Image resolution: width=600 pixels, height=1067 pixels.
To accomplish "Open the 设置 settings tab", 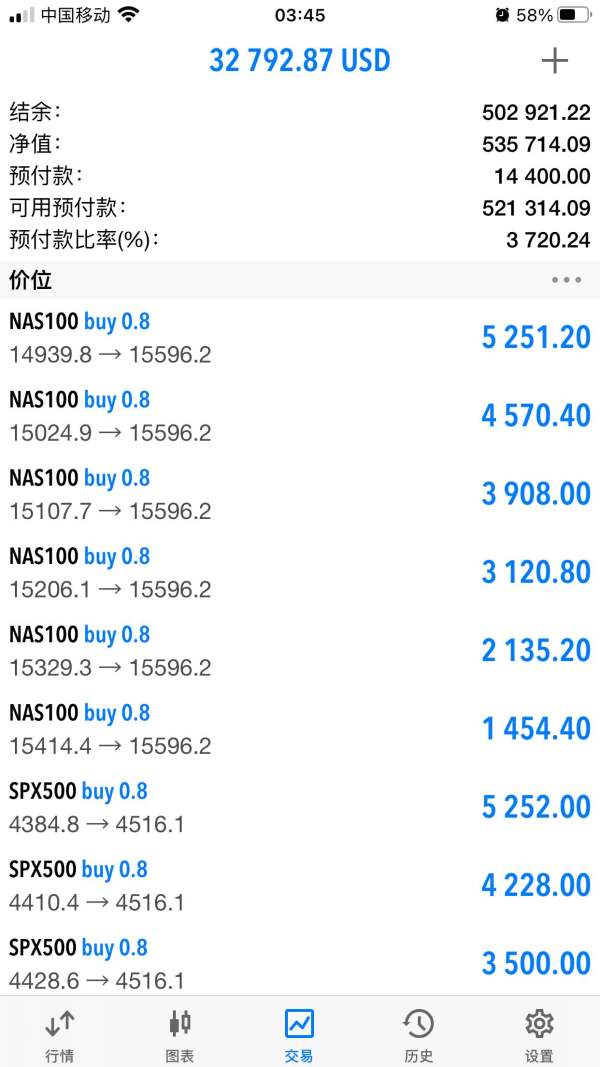I will pyautogui.click(x=539, y=1034).
